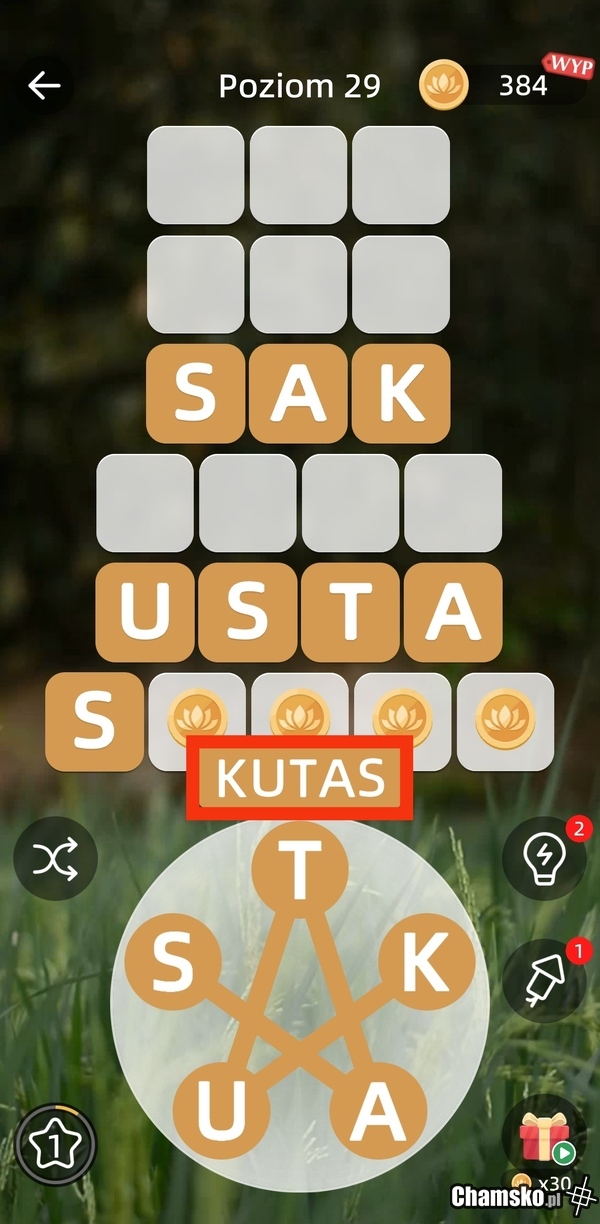Go back using the top arrow
This screenshot has width=600, height=1224.
[44, 86]
